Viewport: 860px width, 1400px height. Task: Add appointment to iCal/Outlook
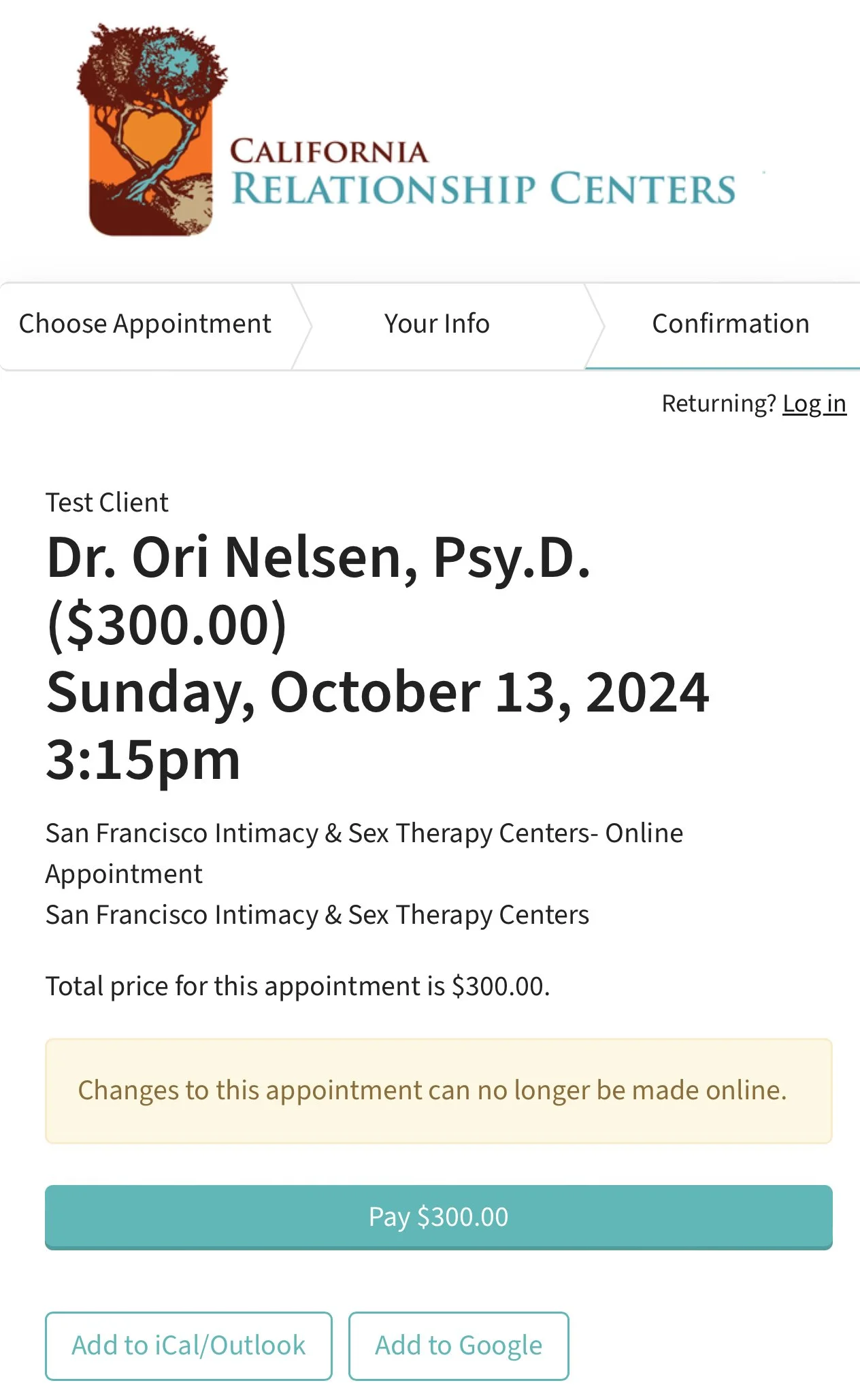coord(188,1346)
